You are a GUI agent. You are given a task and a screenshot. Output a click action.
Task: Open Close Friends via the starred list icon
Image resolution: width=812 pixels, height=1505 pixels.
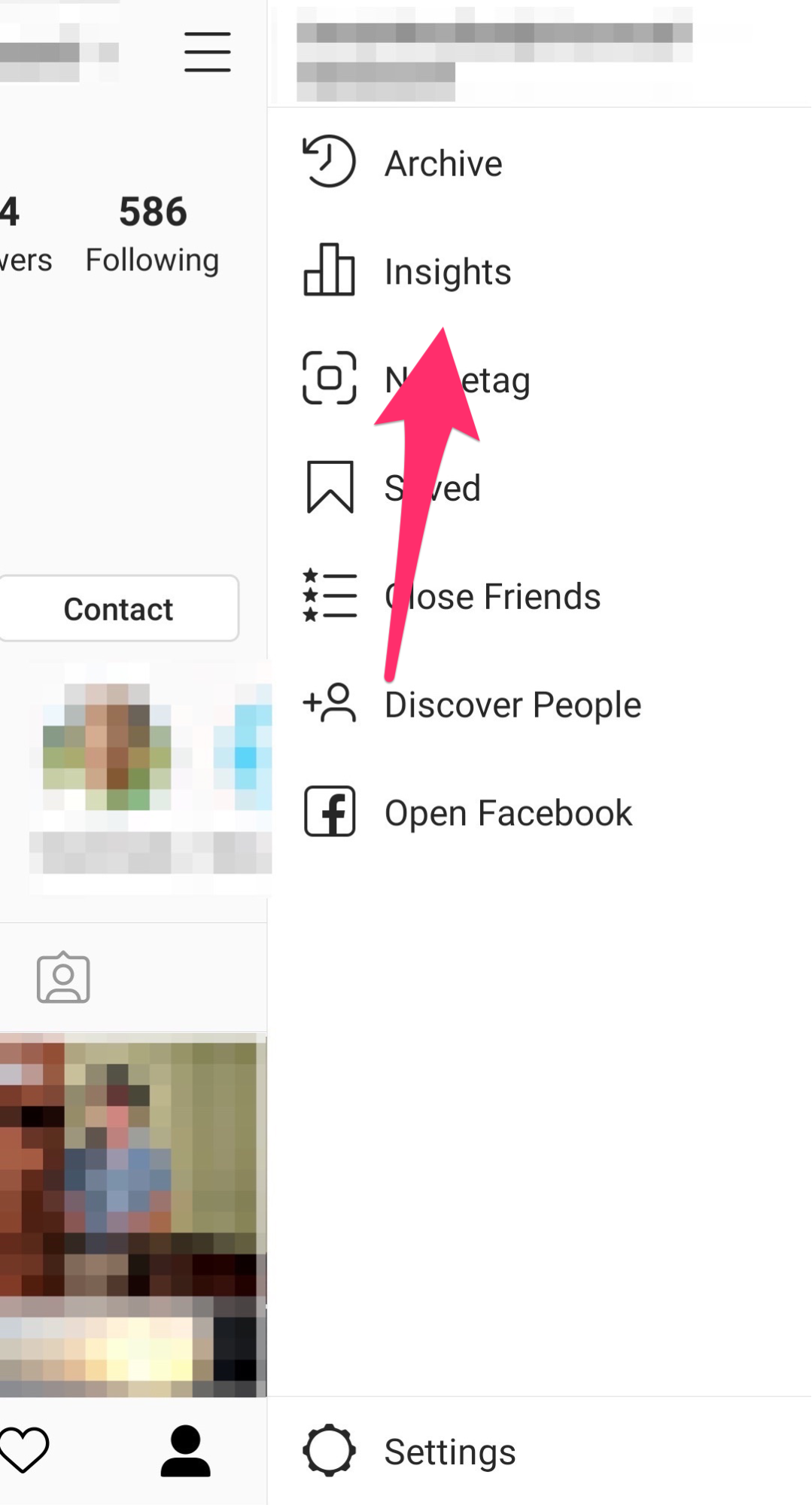pyautogui.click(x=329, y=596)
